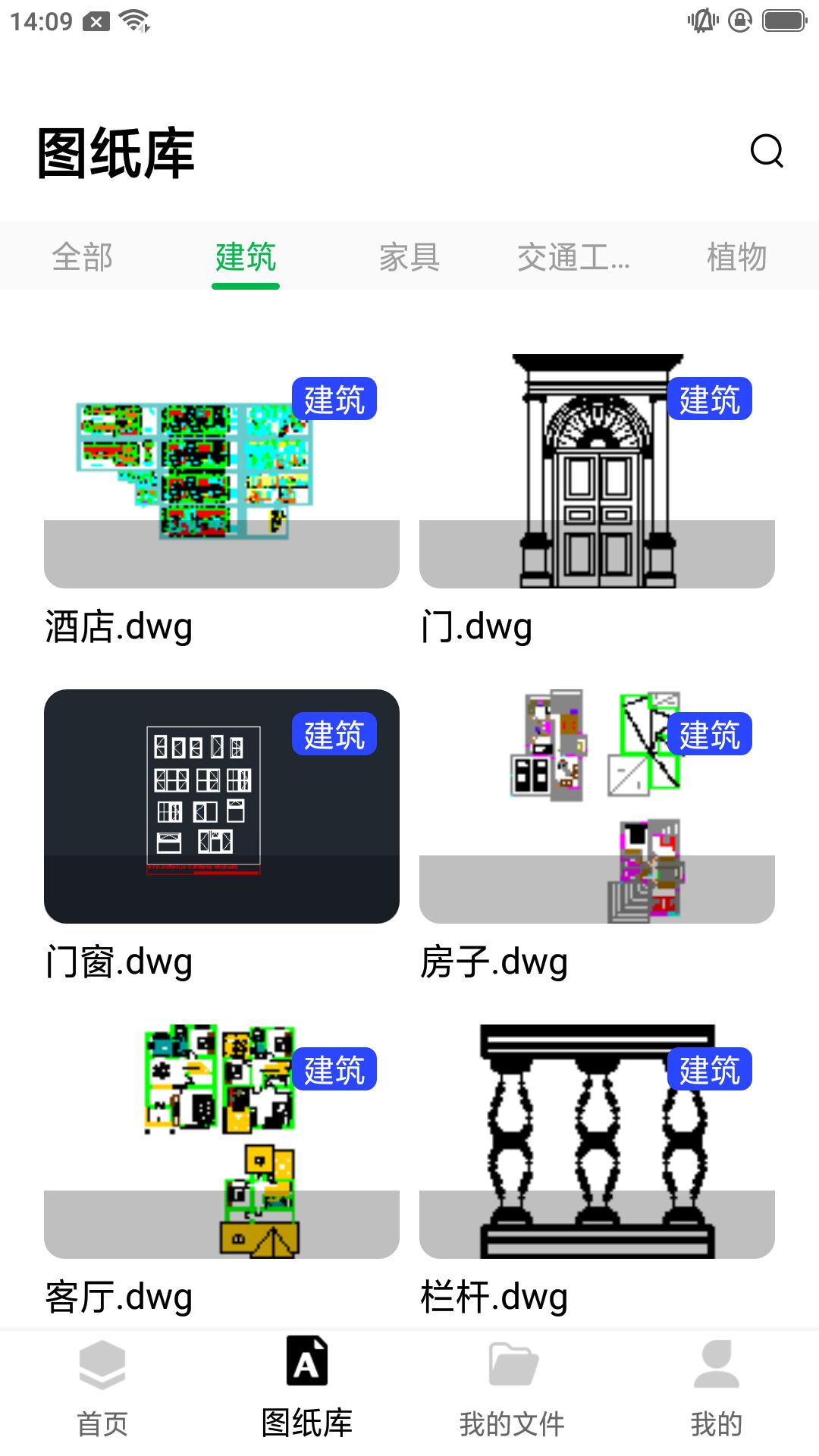Switch to the 全部 category tab
The height and width of the screenshot is (1456, 819).
[x=82, y=257]
